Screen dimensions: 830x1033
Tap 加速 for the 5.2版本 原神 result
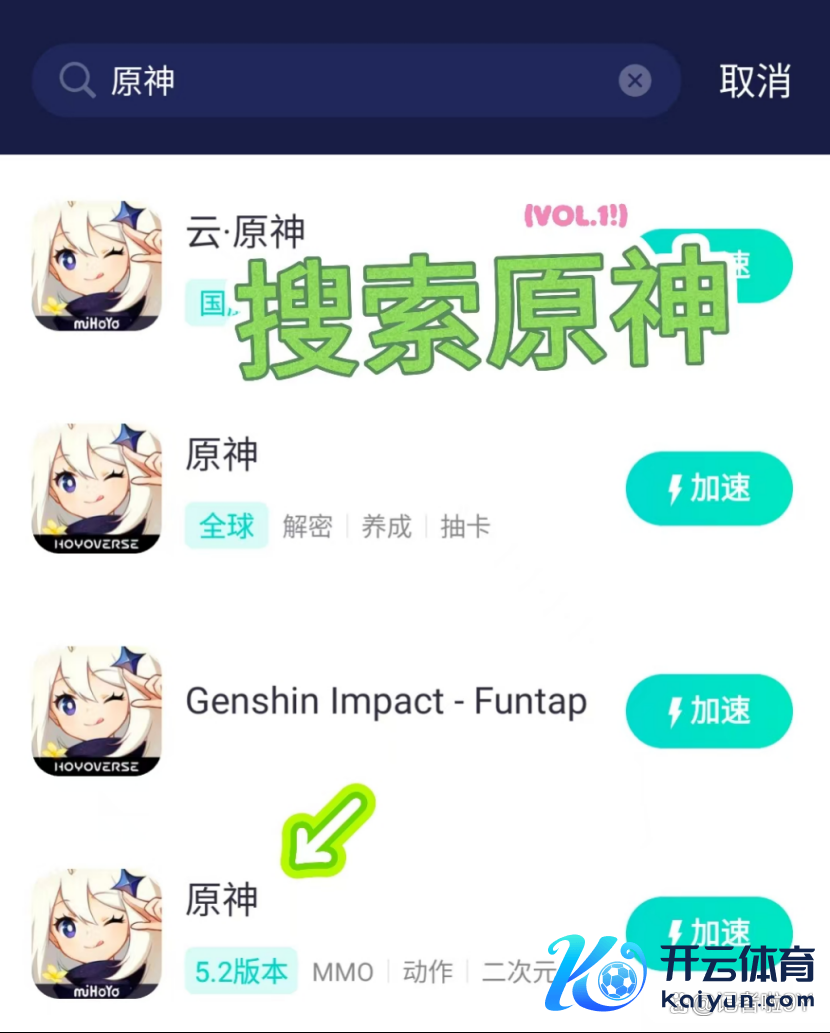[709, 927]
